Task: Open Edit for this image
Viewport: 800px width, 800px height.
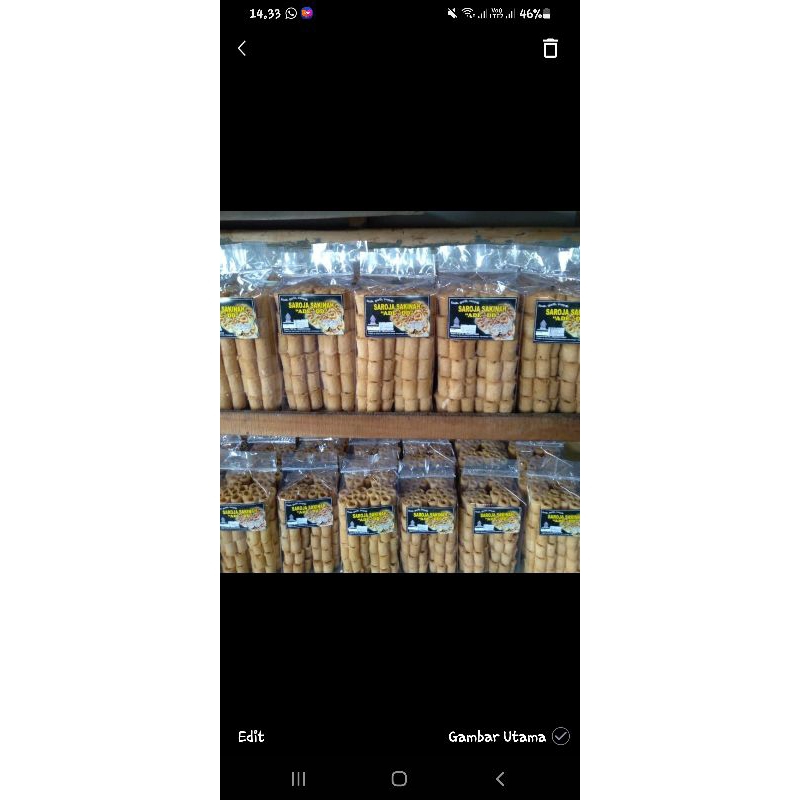Action: point(251,736)
